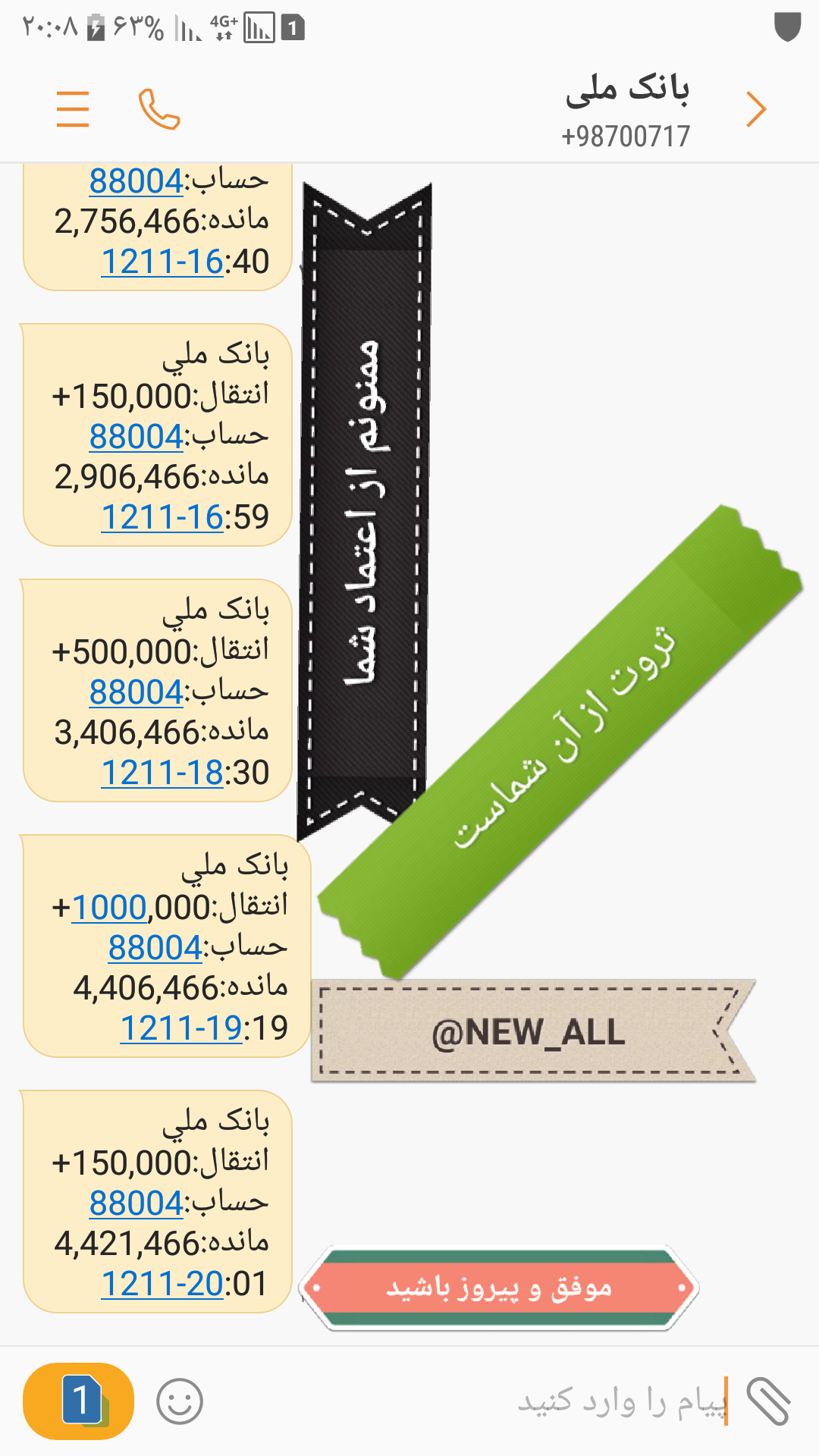Go back using the orange chevron arrow
The height and width of the screenshot is (1456, 819).
[755, 109]
